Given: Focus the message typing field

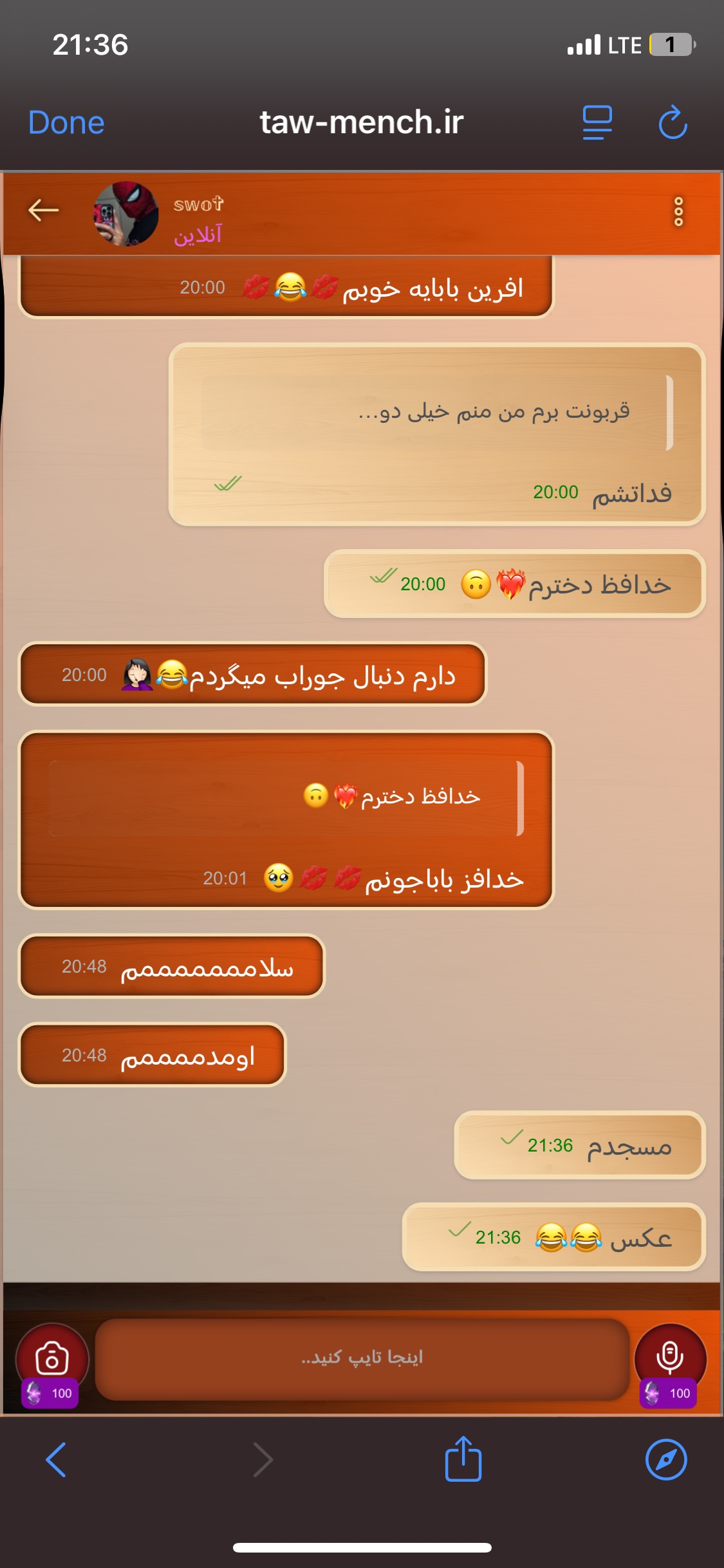Looking at the screenshot, I should (x=362, y=1358).
